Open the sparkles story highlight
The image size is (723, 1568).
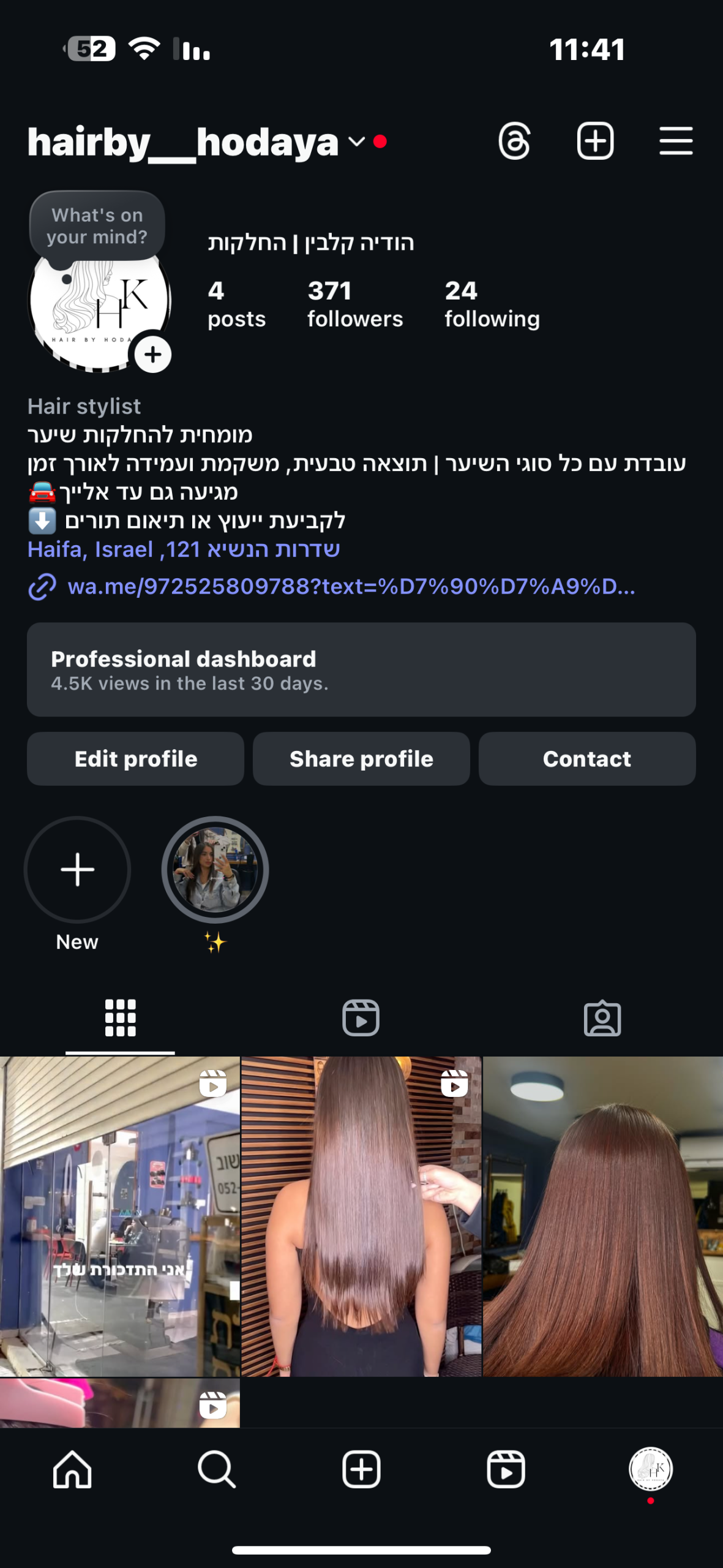tap(215, 869)
